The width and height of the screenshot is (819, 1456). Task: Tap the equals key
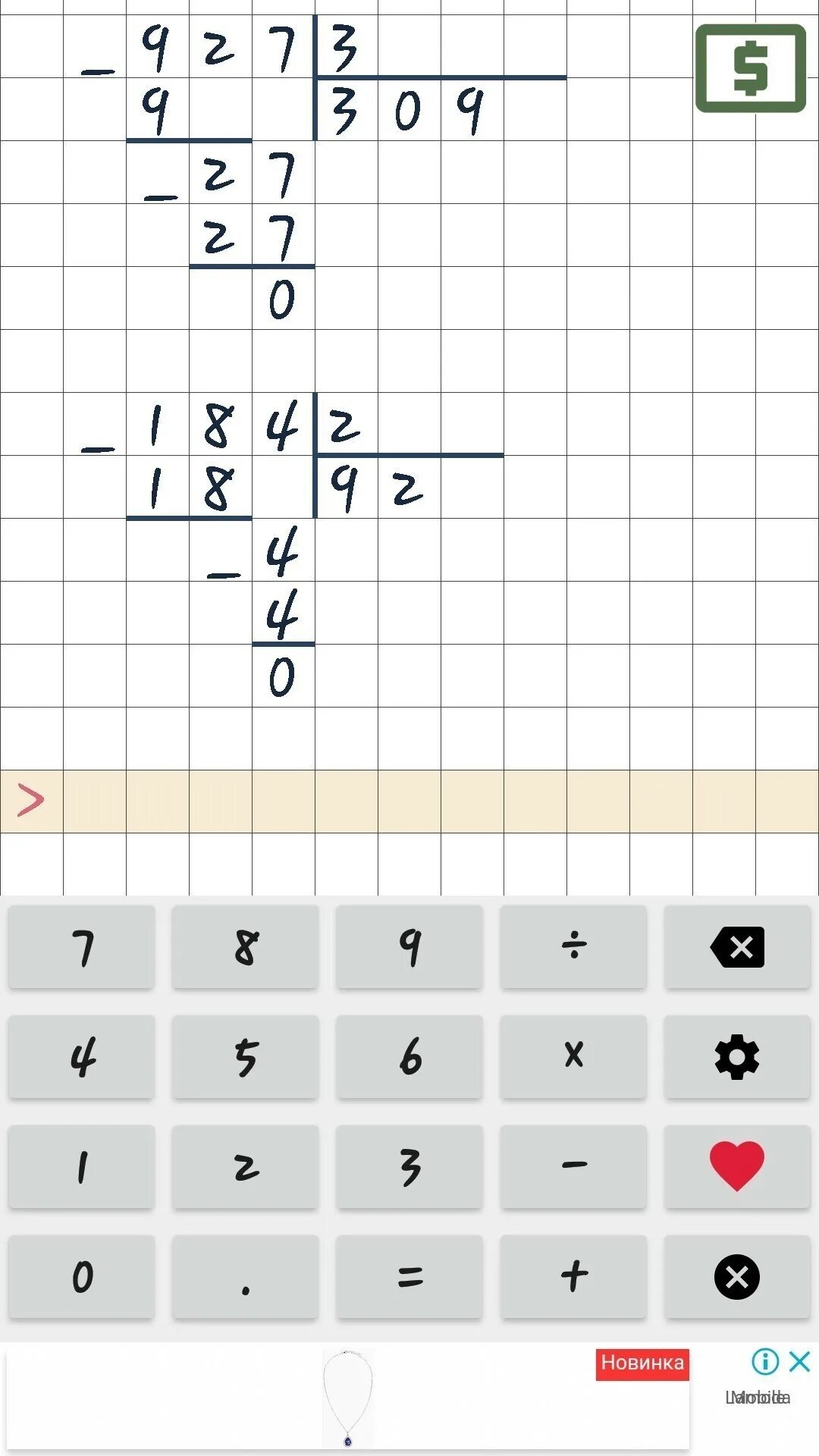pos(409,1277)
